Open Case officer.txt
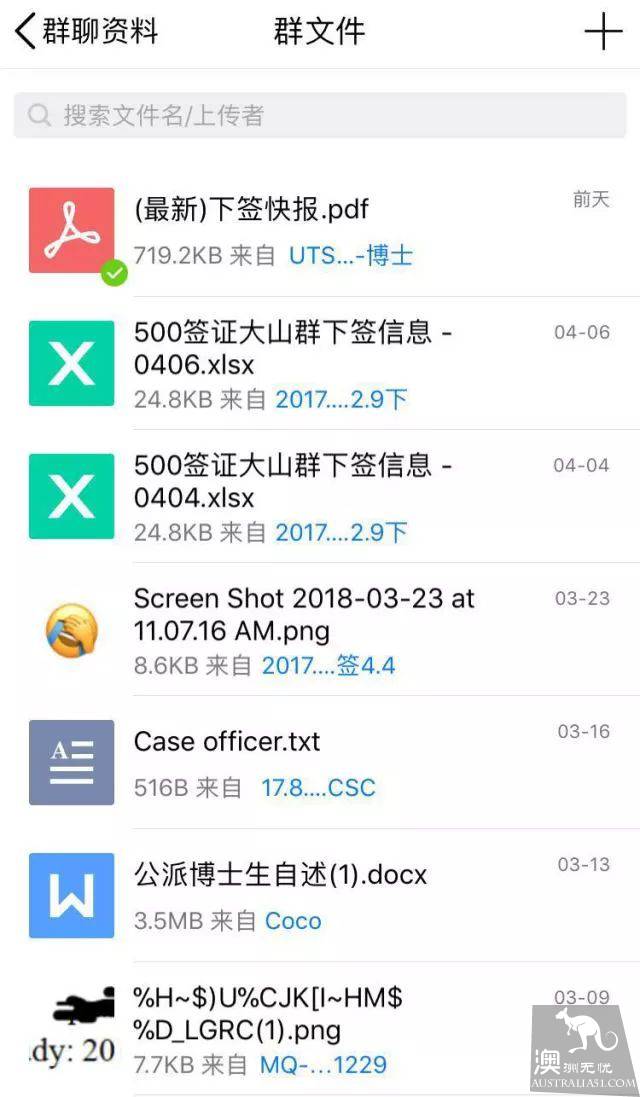 pos(320,762)
